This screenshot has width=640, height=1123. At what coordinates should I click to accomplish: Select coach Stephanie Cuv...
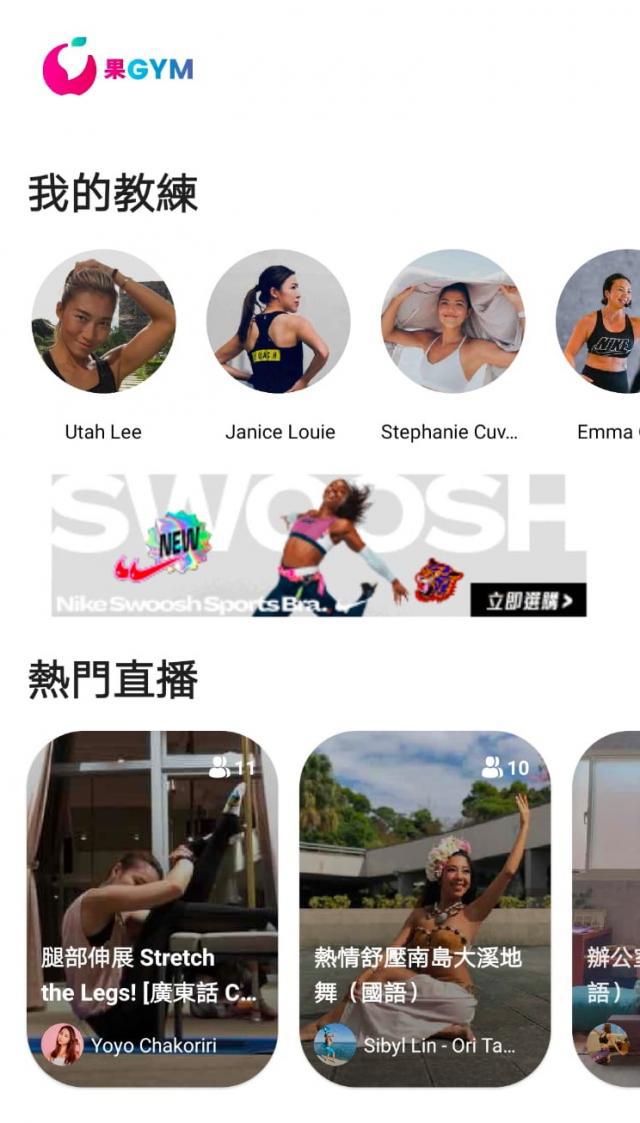coord(453,321)
